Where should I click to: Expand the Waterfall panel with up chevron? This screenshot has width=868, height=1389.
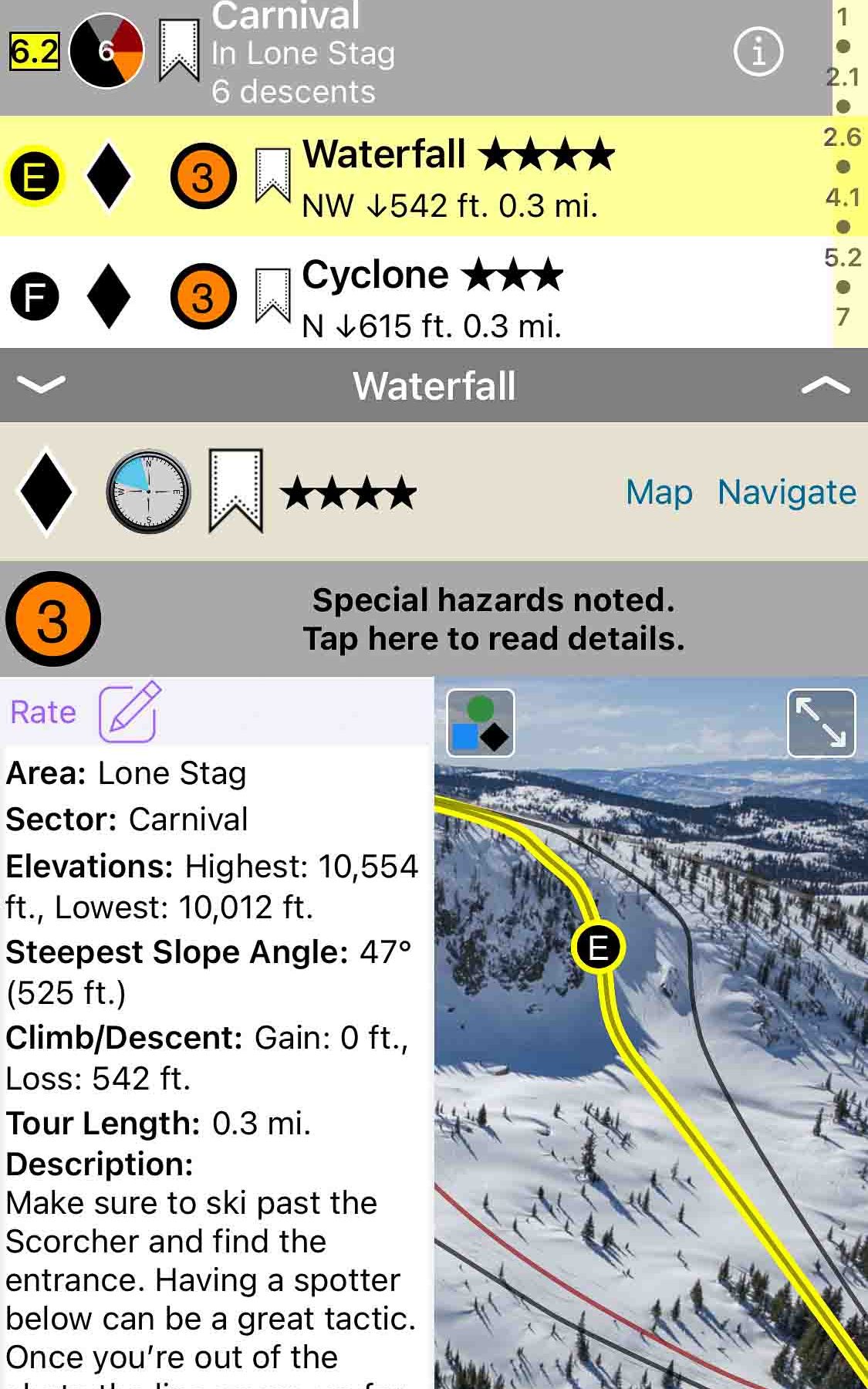coord(825,384)
